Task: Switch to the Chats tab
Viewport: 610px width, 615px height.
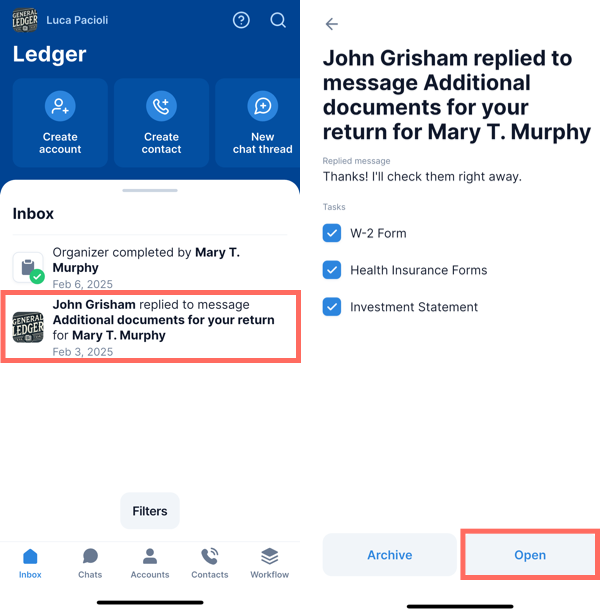Action: 90,563
